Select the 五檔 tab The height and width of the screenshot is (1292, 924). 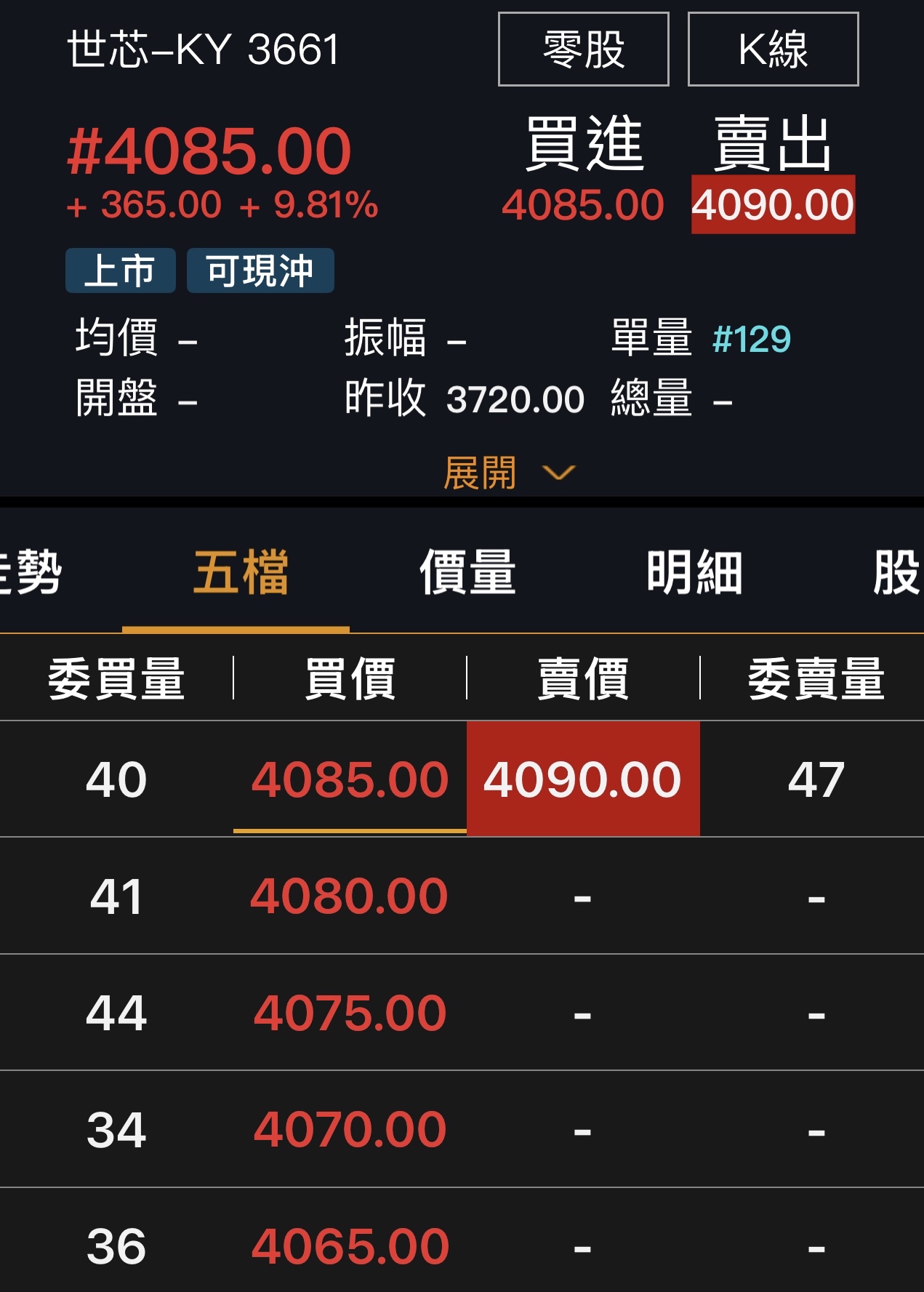point(241,572)
